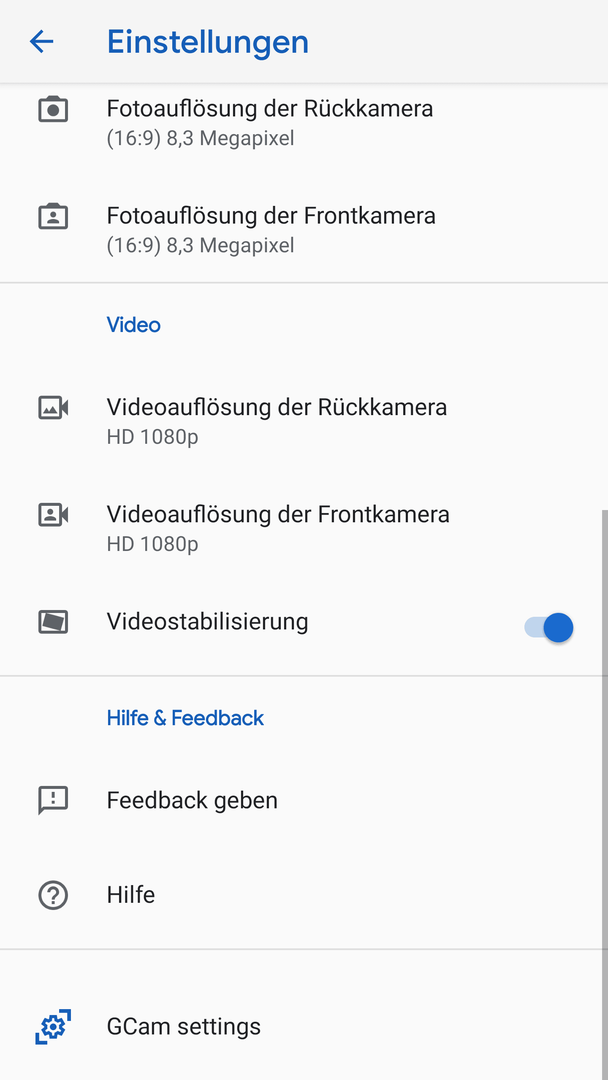Viewport: 608px width, 1080px height.
Task: Open Fotoauflösung der Frontkamera setting
Action: [x=304, y=229]
